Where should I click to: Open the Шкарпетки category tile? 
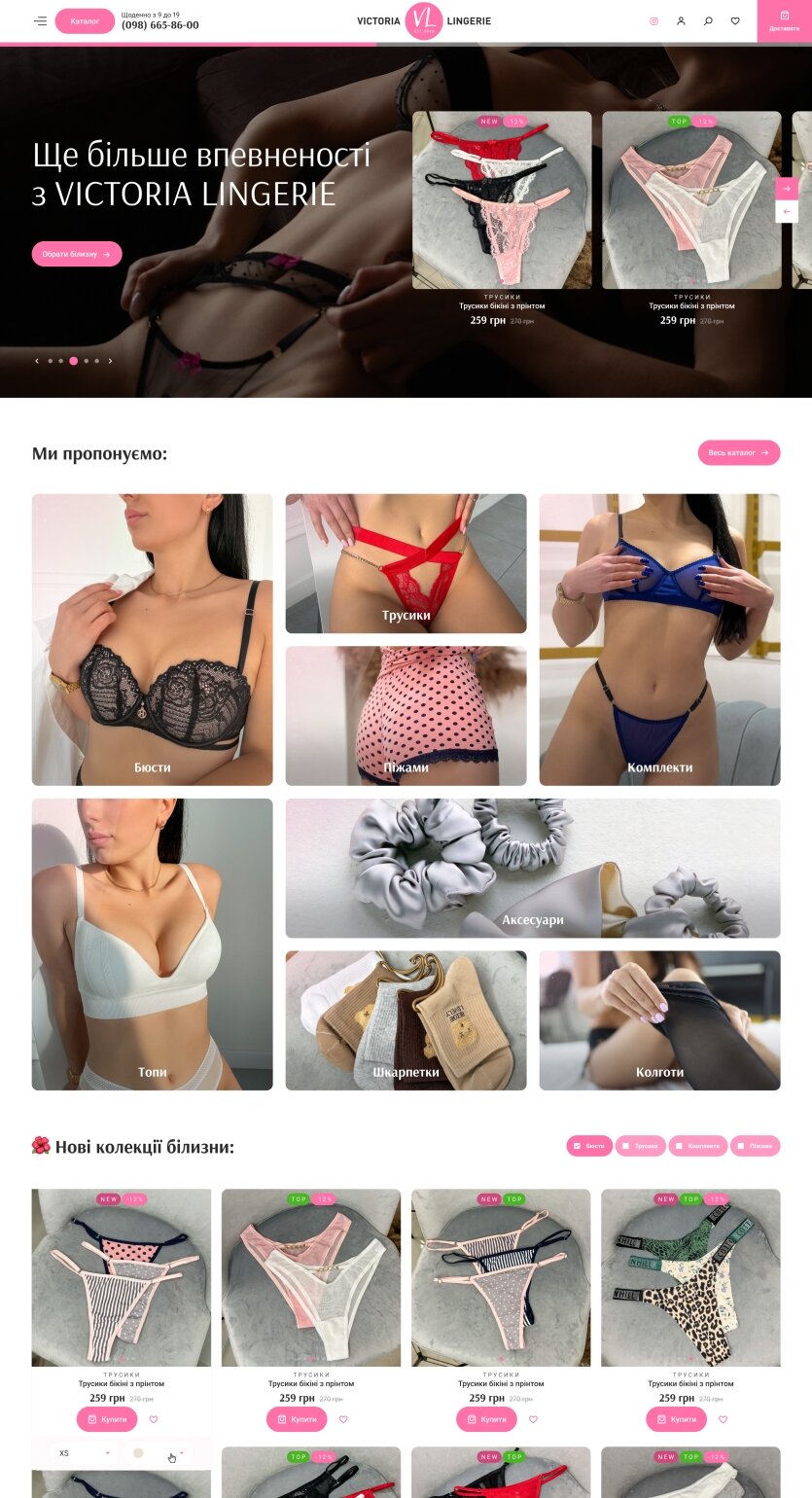pyautogui.click(x=406, y=1020)
